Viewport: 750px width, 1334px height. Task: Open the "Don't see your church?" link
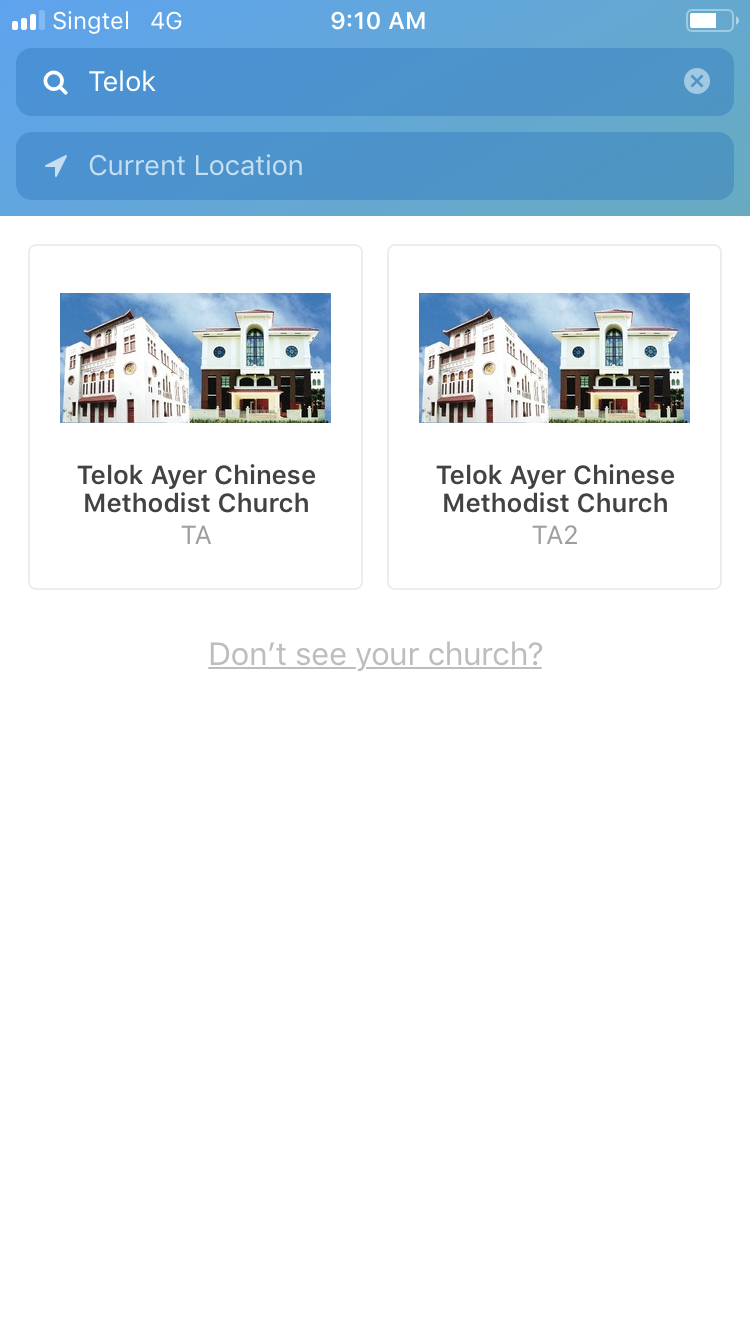pos(375,654)
